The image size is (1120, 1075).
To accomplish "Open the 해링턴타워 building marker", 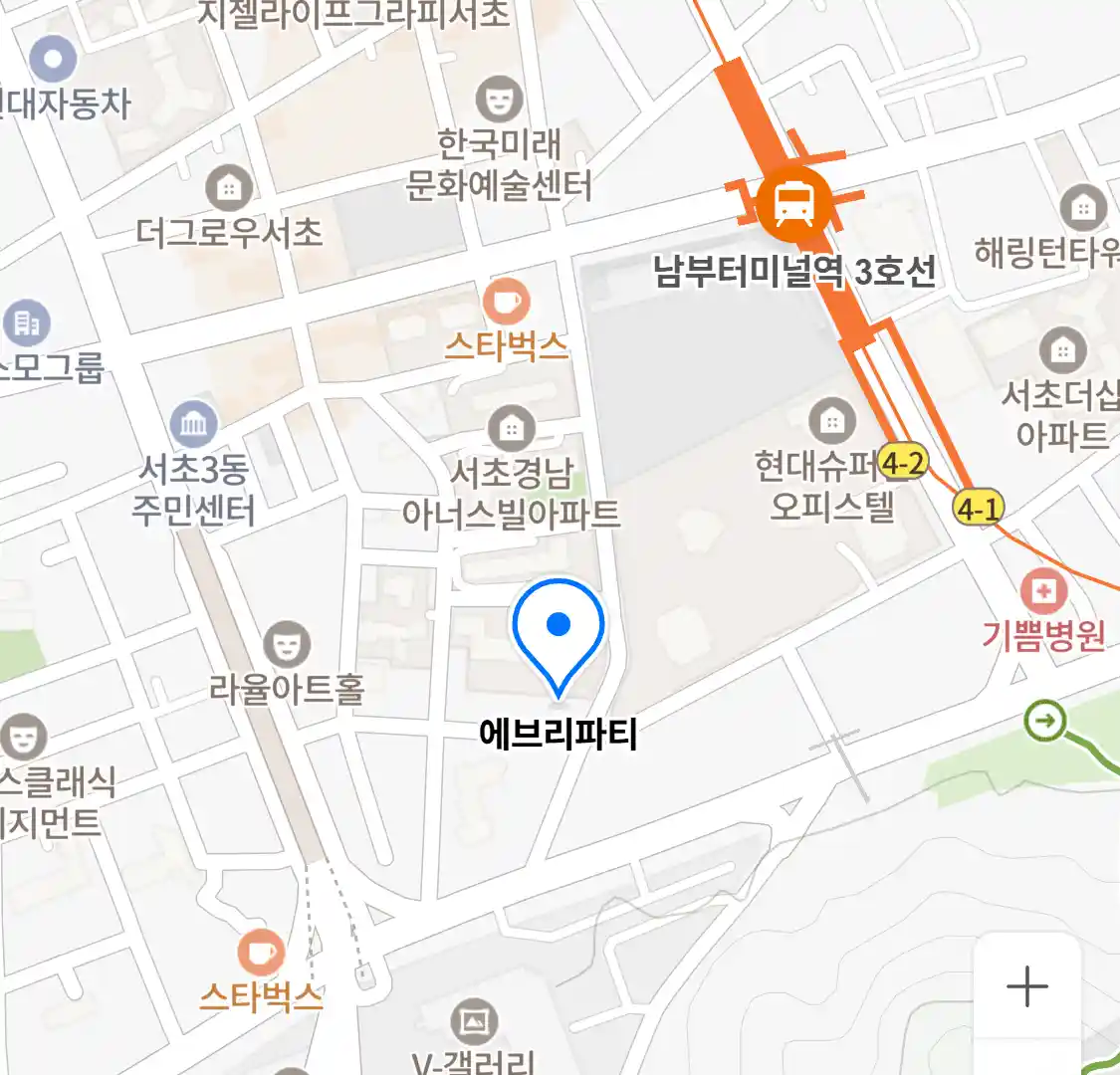I will tap(1083, 209).
